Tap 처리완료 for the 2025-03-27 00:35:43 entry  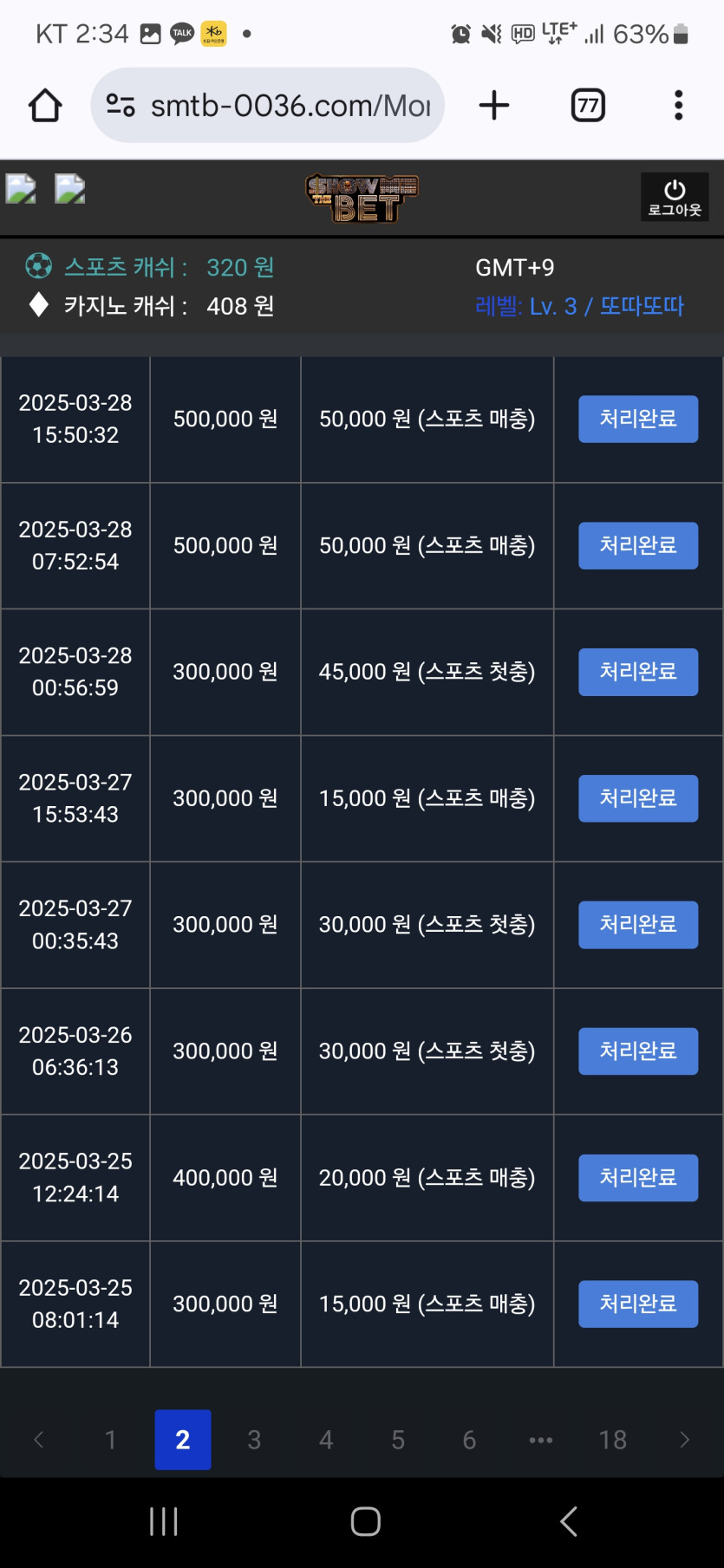pos(638,925)
